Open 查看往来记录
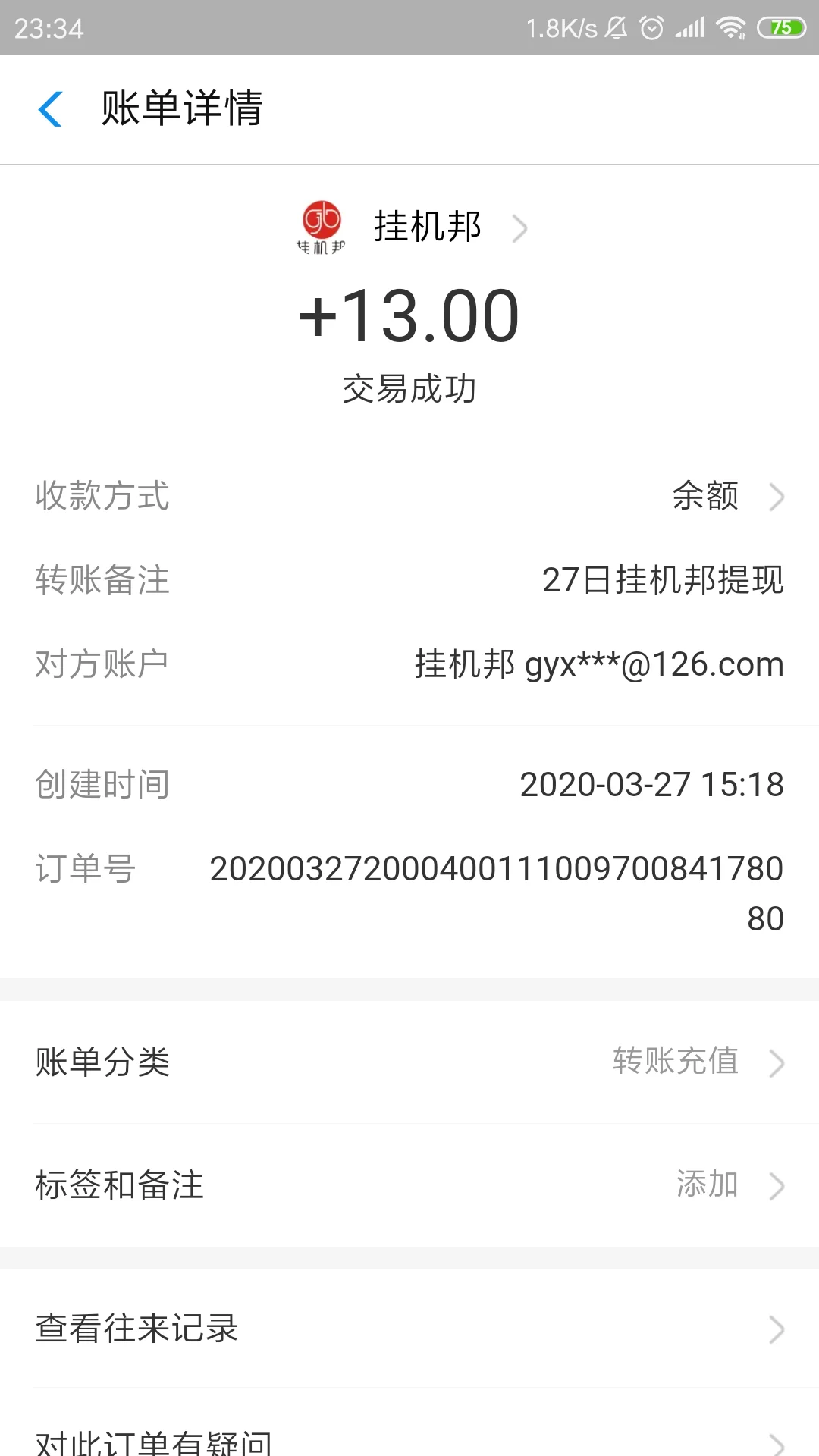Screen dimensions: 819x1456 pyautogui.click(x=409, y=1329)
